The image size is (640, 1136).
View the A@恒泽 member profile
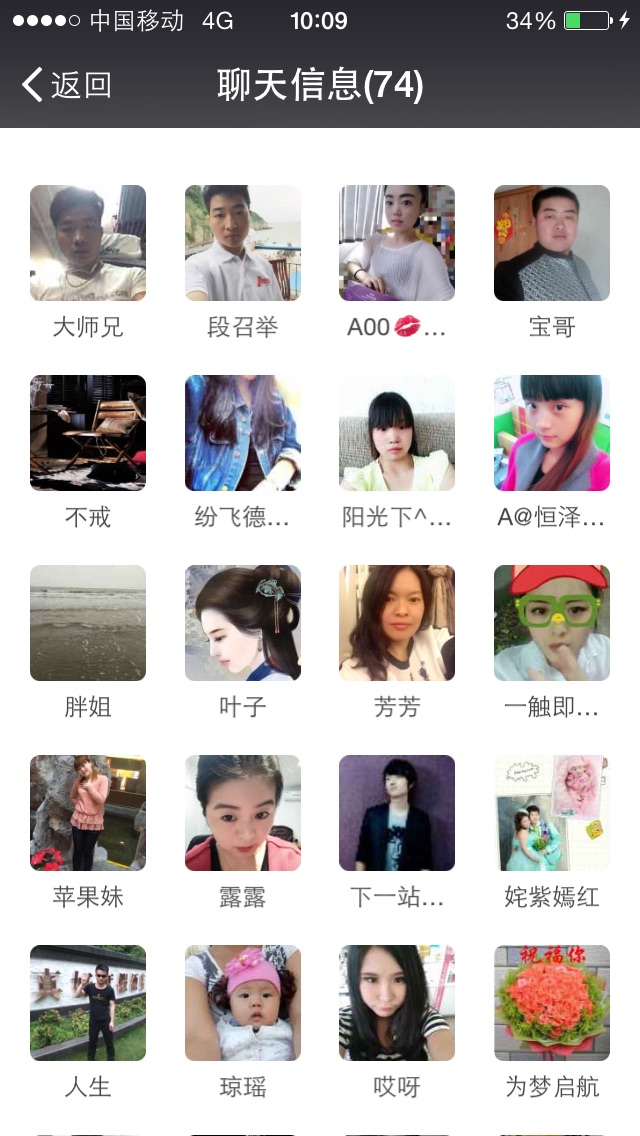point(552,433)
